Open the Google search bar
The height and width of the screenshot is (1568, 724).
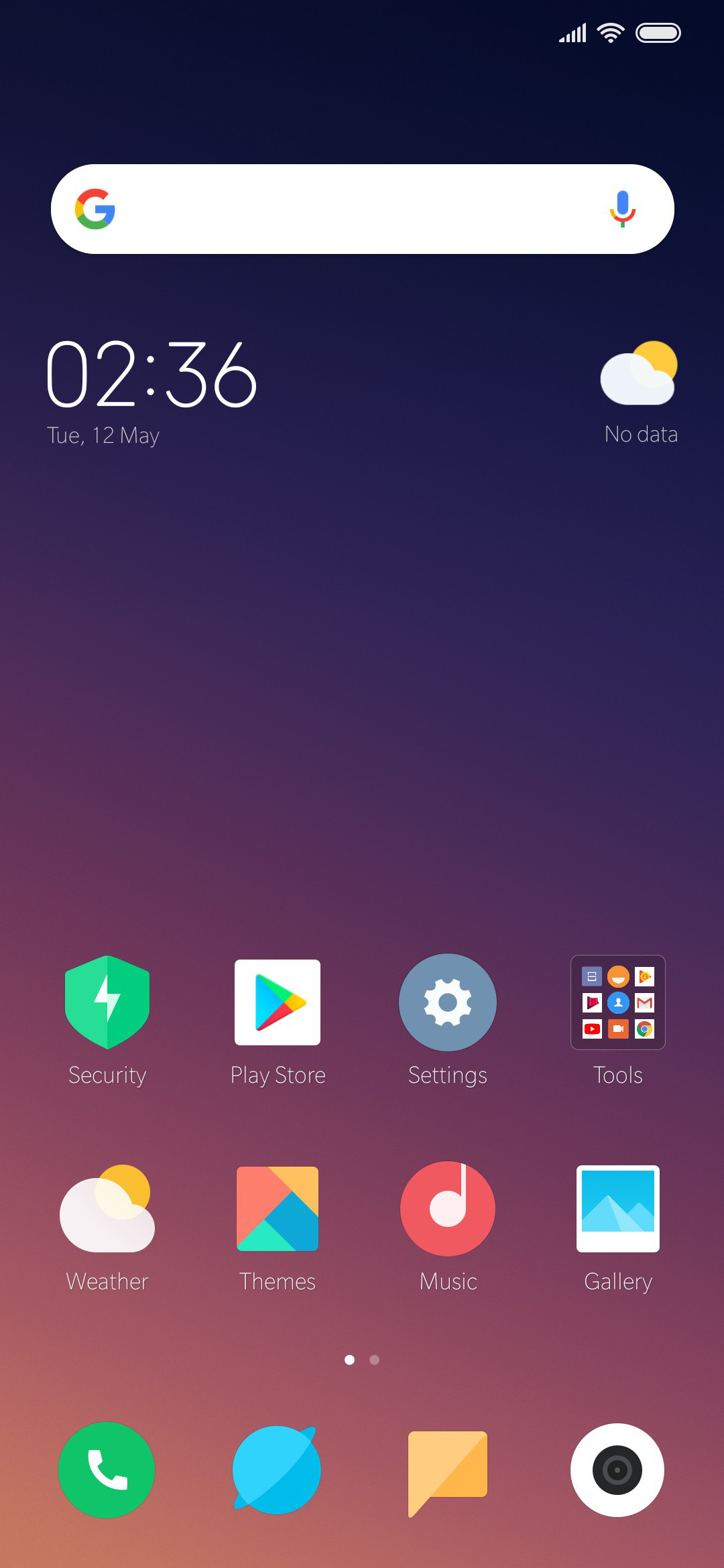(362, 209)
